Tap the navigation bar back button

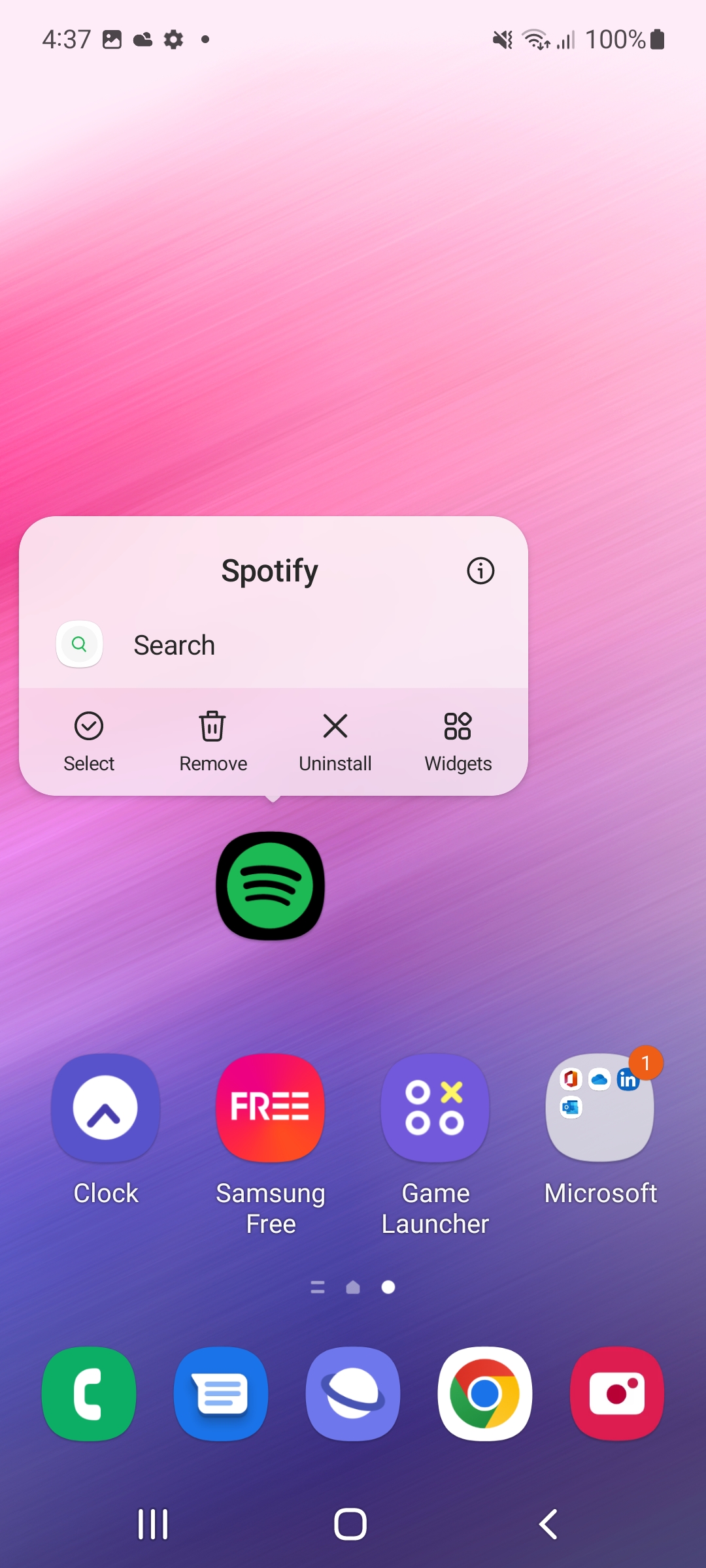click(548, 1524)
